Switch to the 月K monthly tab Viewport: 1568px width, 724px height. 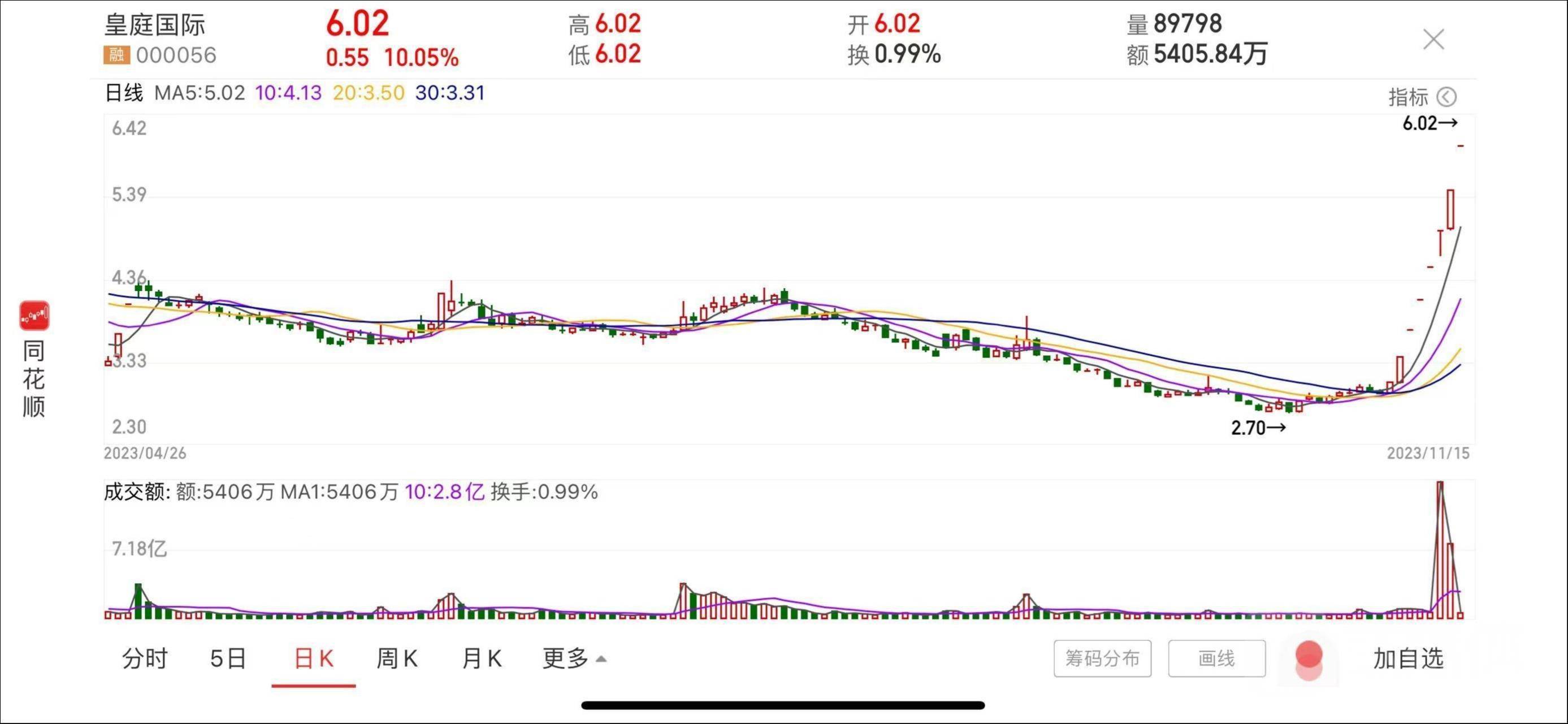(482, 658)
